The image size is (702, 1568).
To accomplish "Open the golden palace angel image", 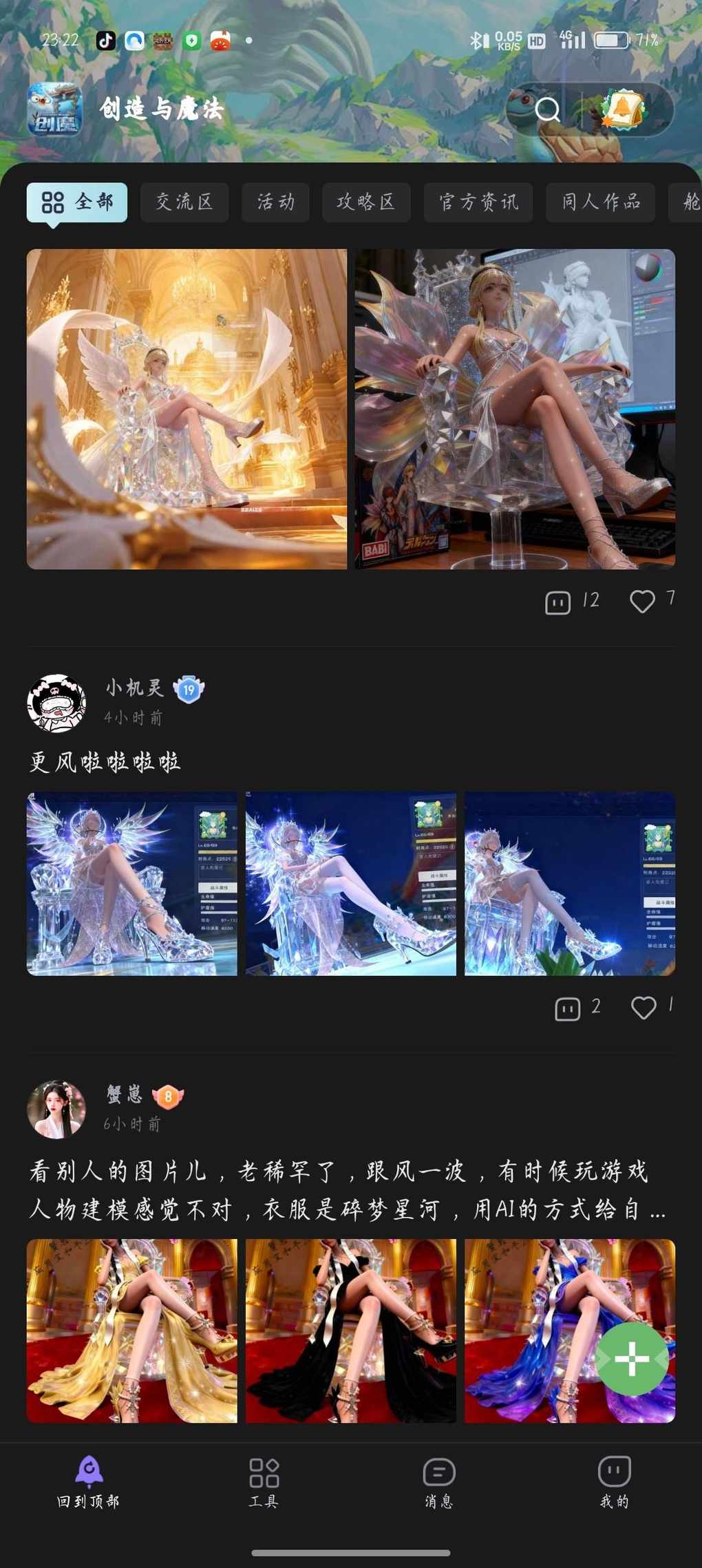I will pos(187,409).
